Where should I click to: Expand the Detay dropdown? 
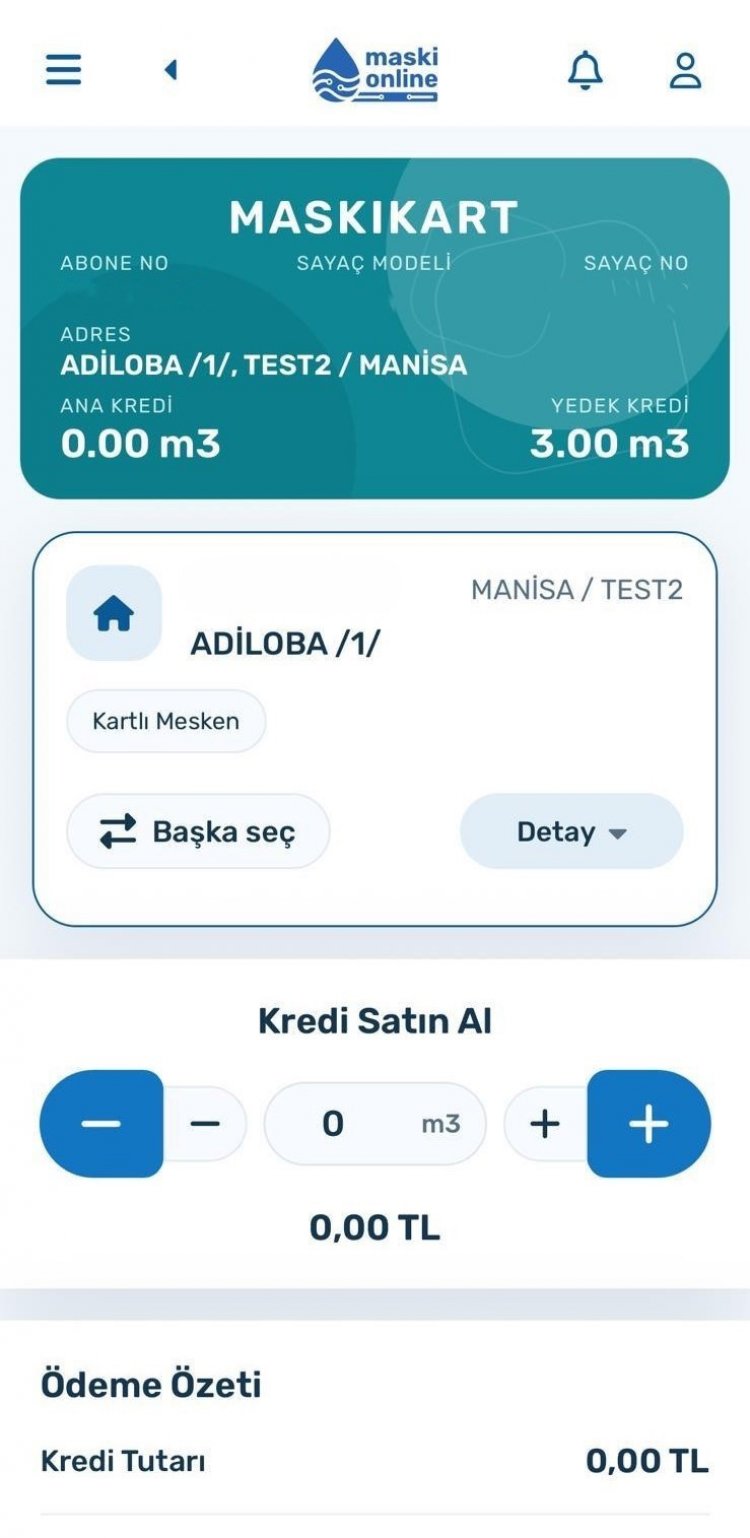(571, 832)
